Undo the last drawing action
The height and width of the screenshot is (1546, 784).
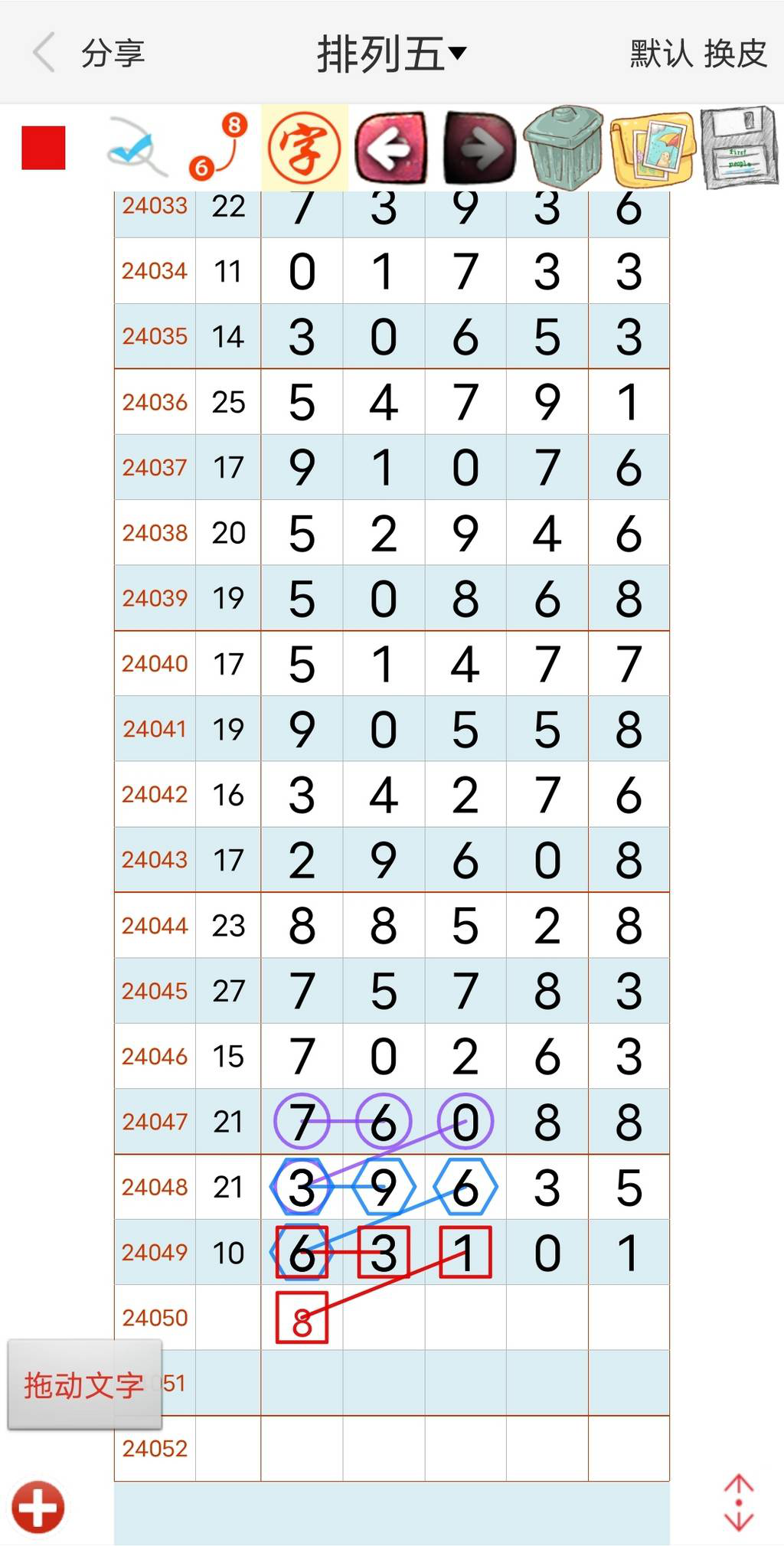(x=391, y=148)
